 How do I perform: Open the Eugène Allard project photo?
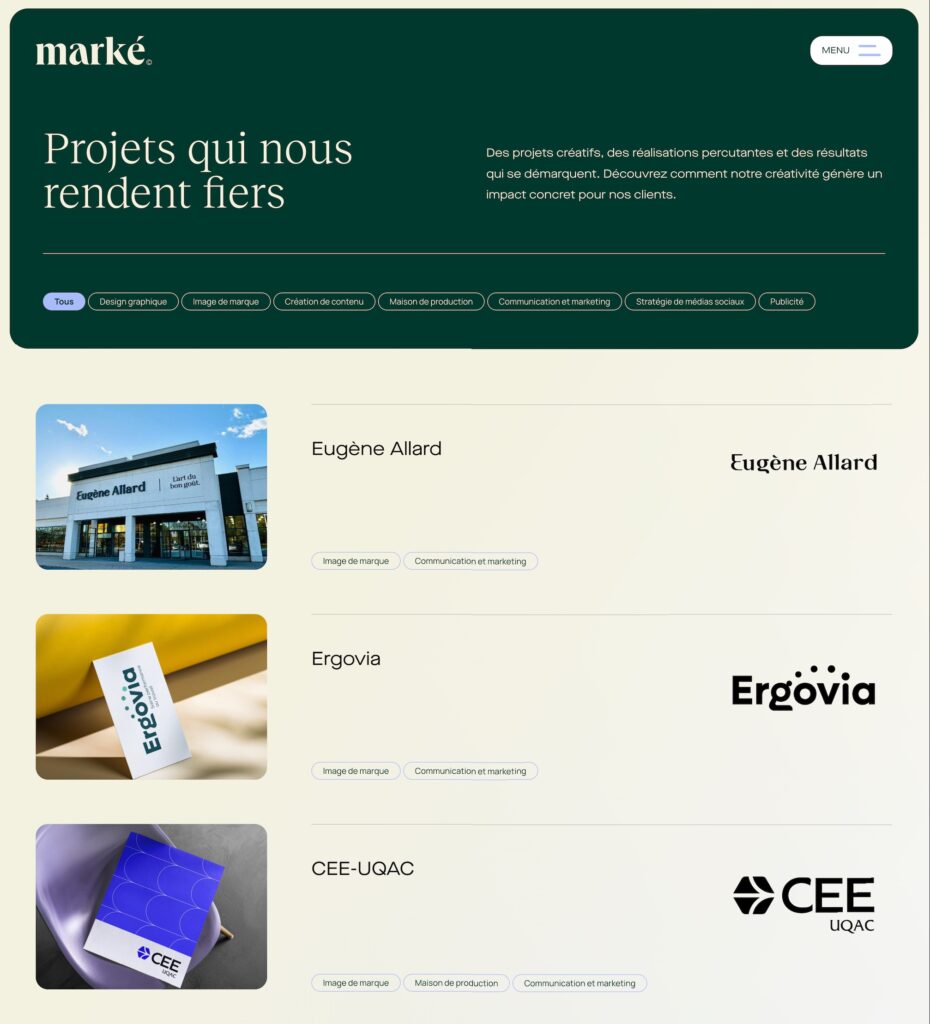point(151,486)
